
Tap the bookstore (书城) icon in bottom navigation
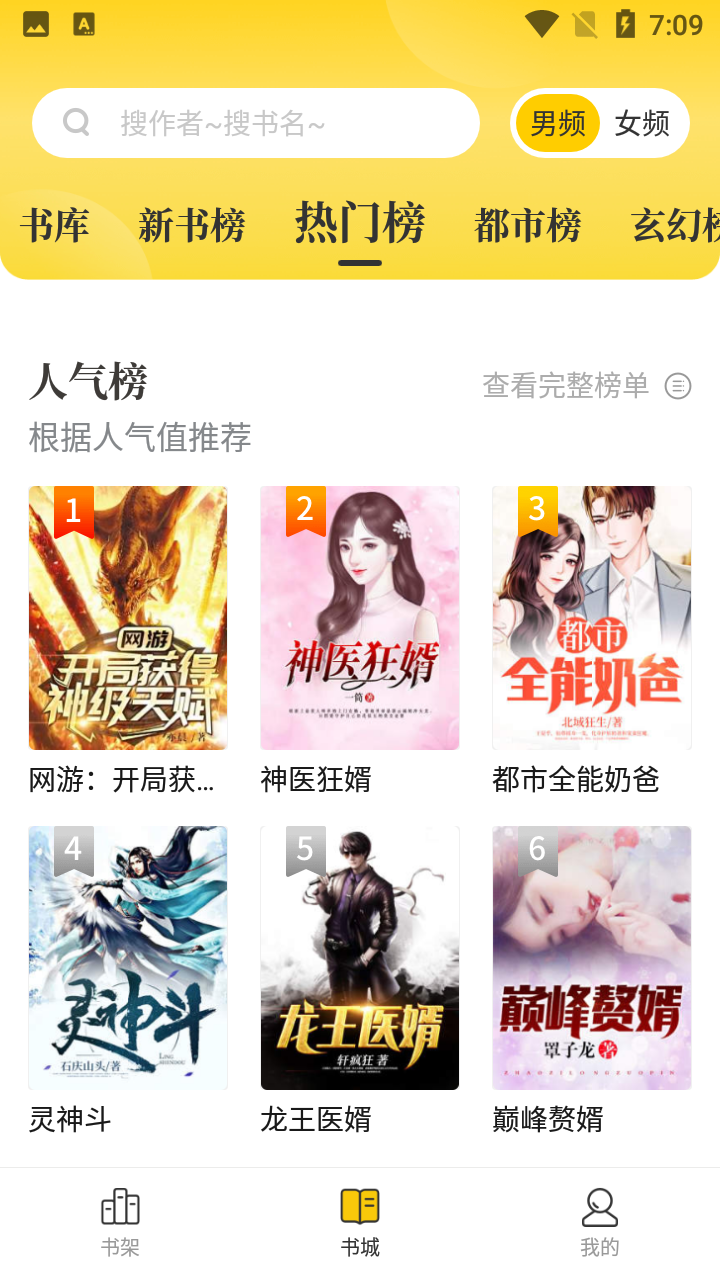[360, 1207]
